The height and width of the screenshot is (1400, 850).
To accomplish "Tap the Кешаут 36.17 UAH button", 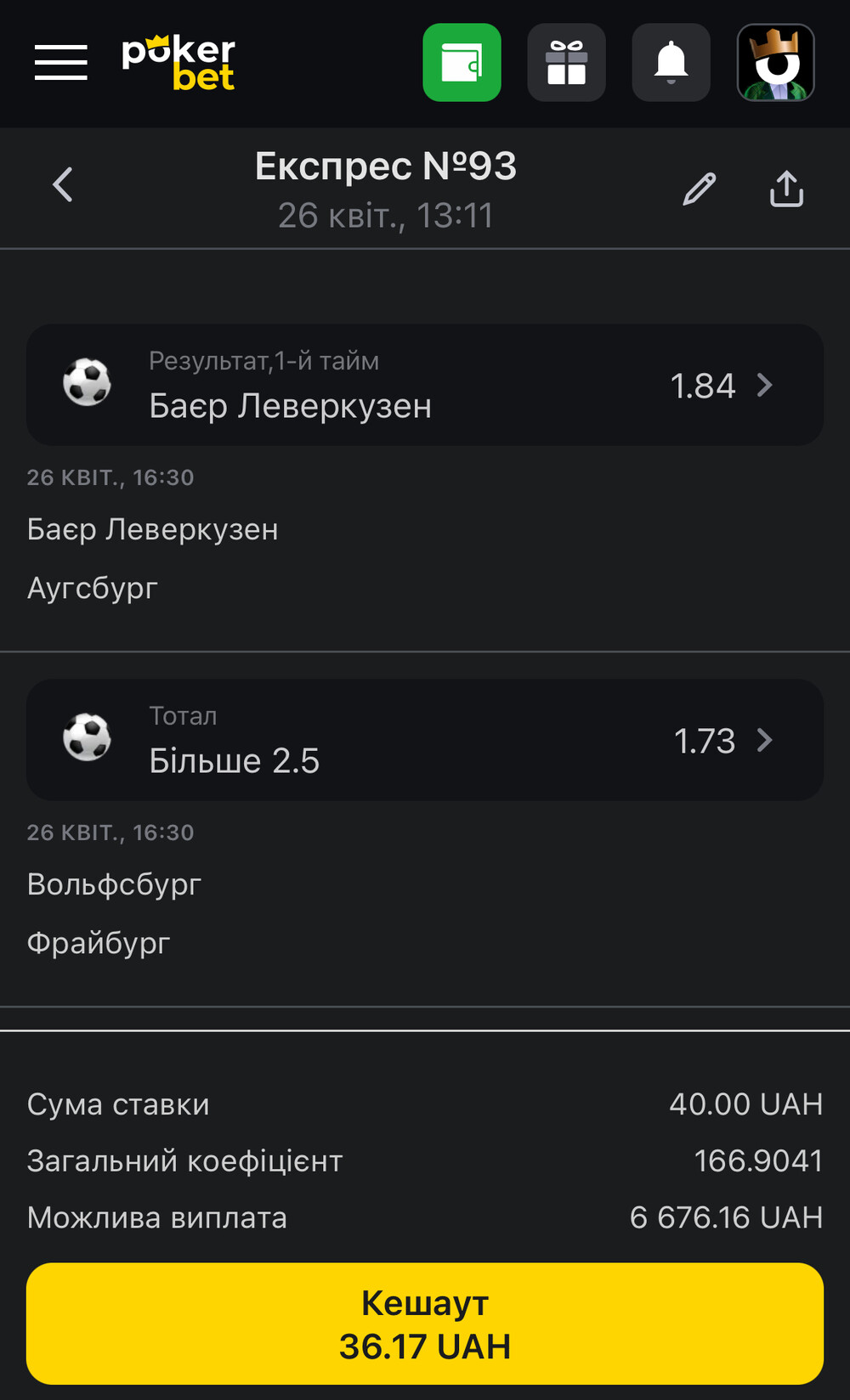I will pos(425,1324).
